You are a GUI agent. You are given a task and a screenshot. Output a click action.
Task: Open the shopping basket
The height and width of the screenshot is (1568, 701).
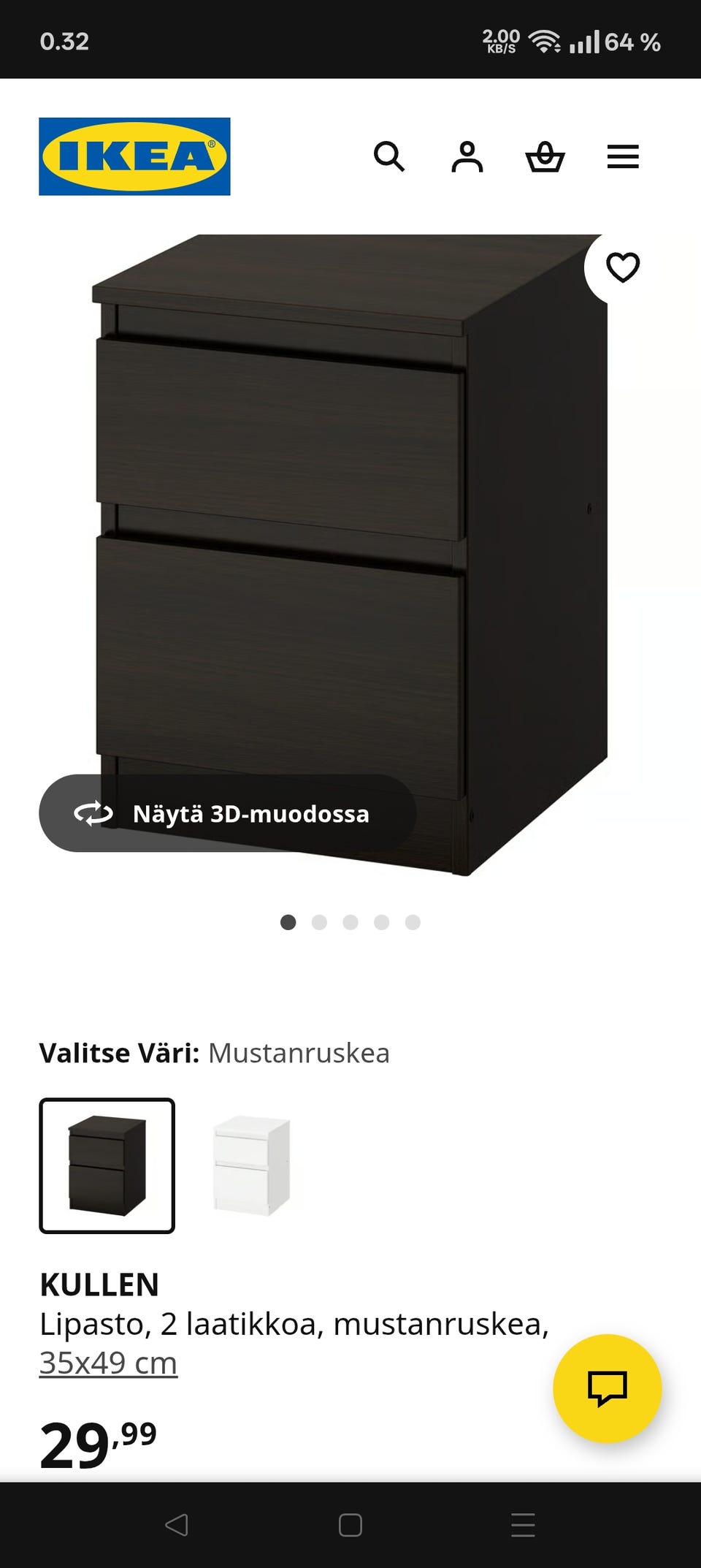click(546, 156)
